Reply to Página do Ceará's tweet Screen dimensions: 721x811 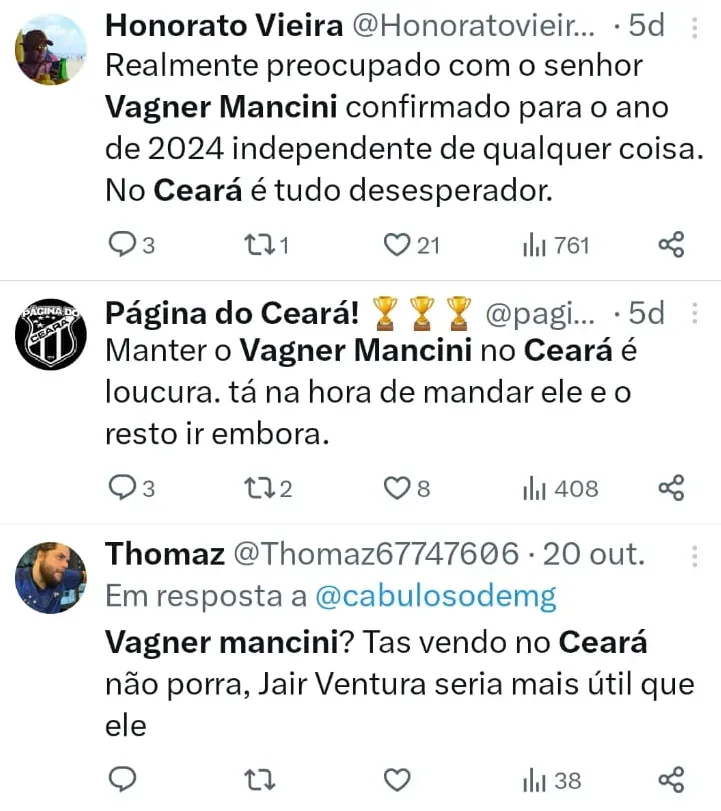click(121, 488)
